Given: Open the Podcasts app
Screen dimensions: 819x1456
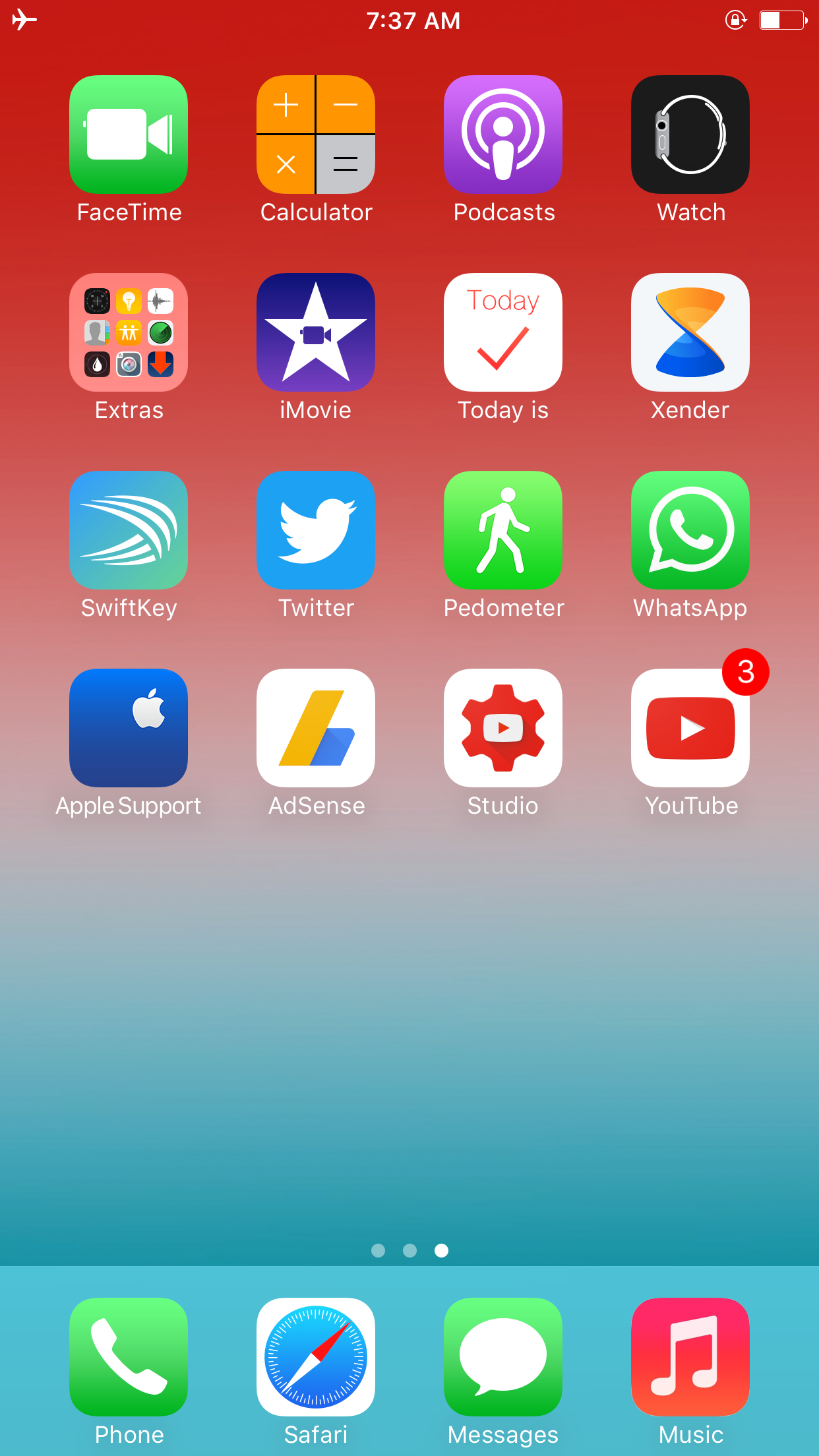Looking at the screenshot, I should (503, 135).
